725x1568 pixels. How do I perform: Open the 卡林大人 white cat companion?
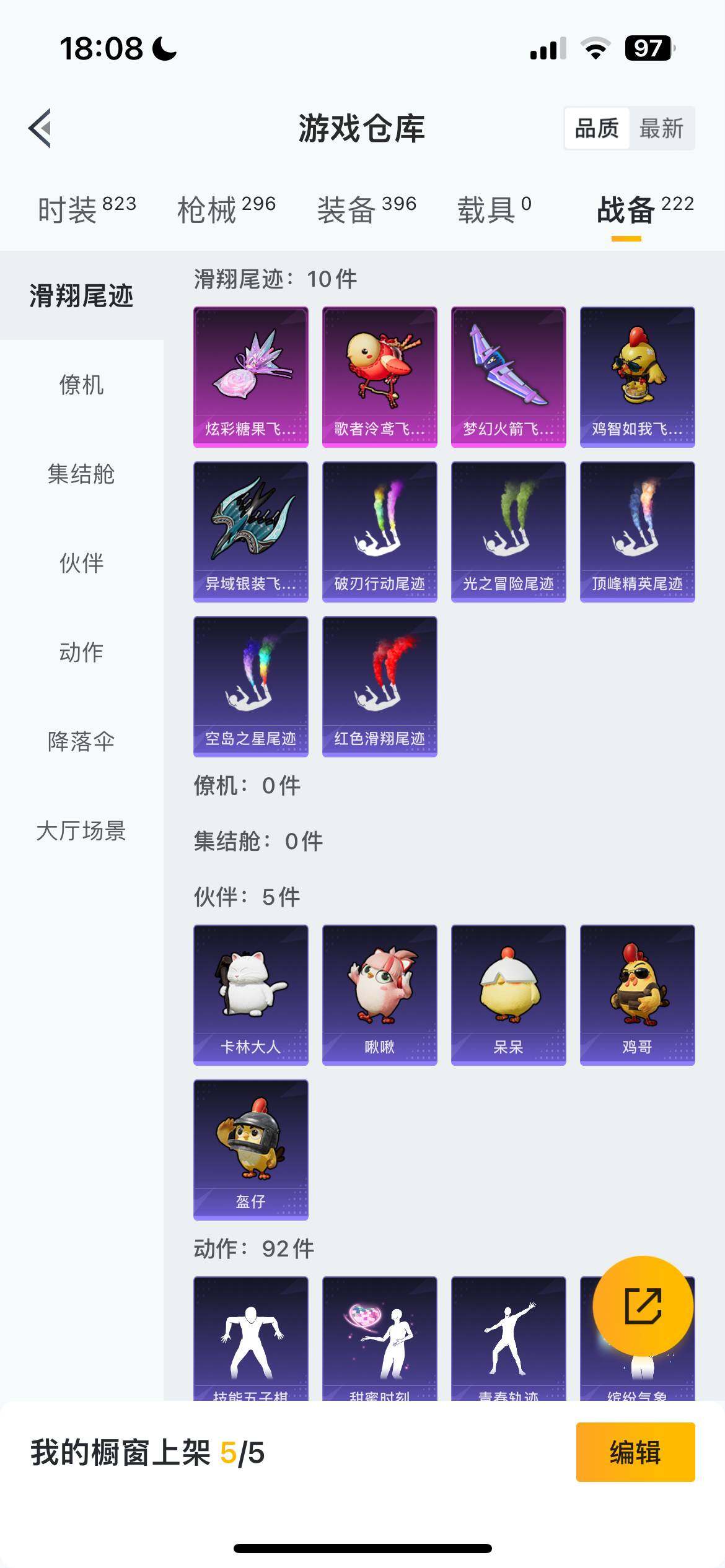pyautogui.click(x=250, y=993)
